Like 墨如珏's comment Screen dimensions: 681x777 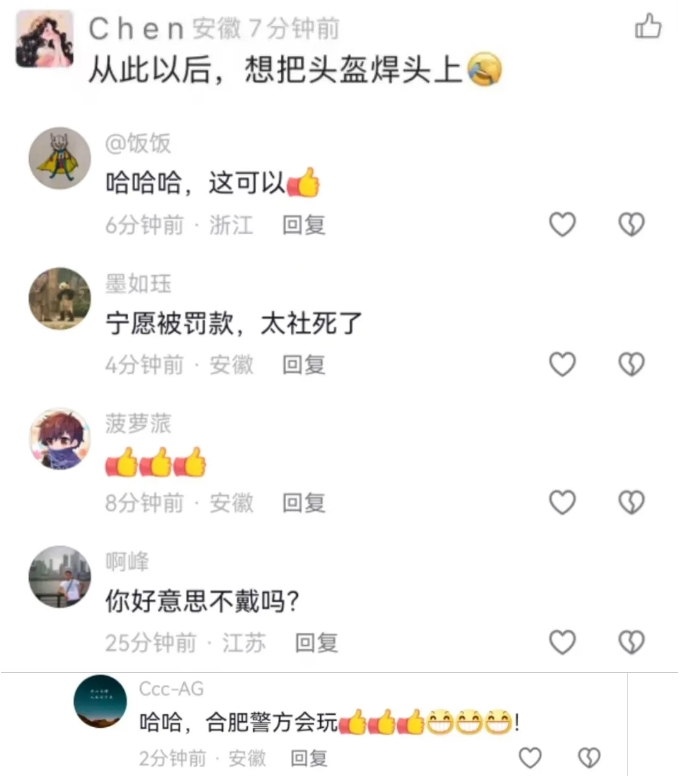pyautogui.click(x=563, y=364)
